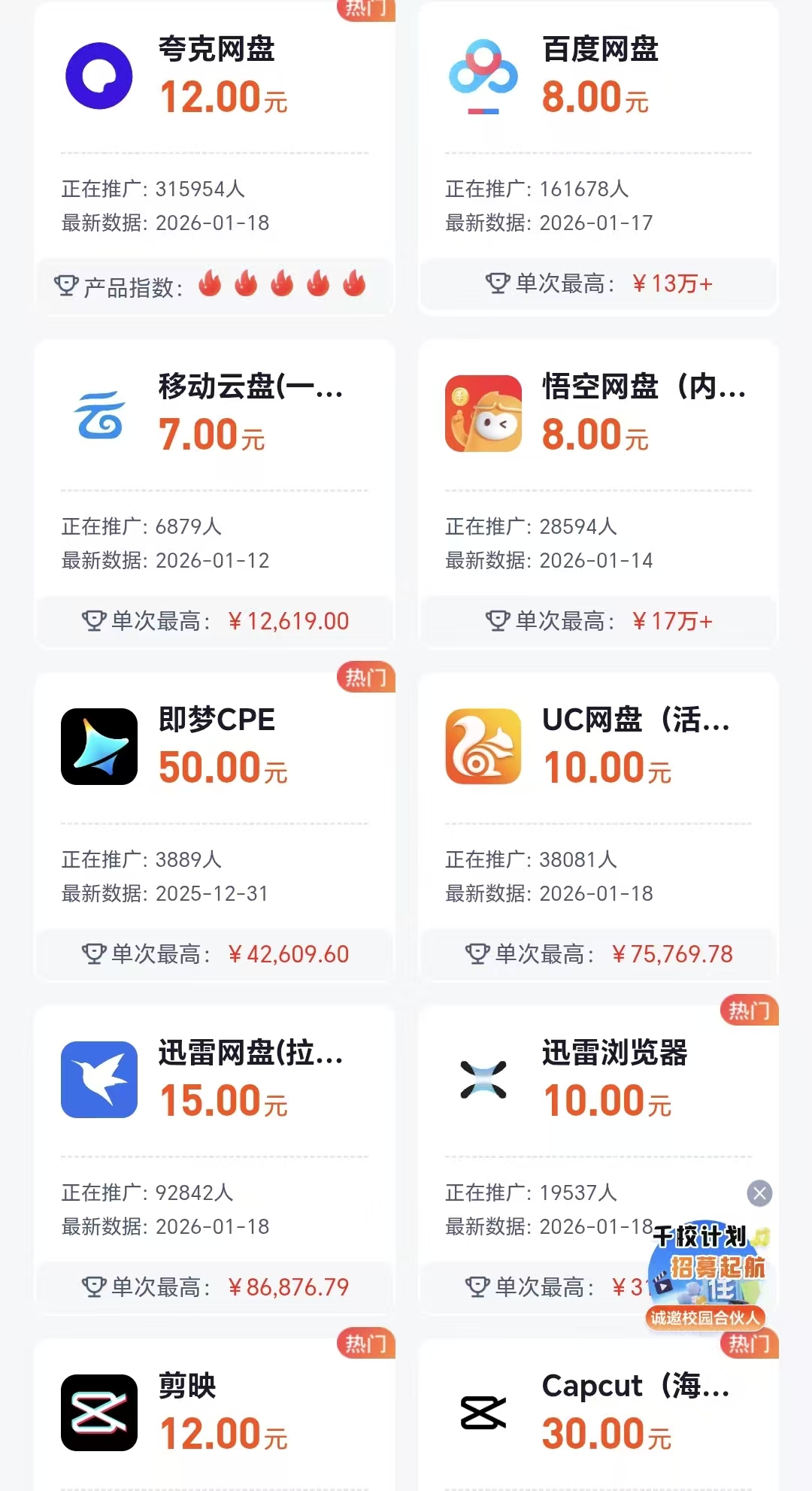Select the 迅雷网盘 bird icon
Image resolution: width=812 pixels, height=1491 pixels.
(x=100, y=1080)
